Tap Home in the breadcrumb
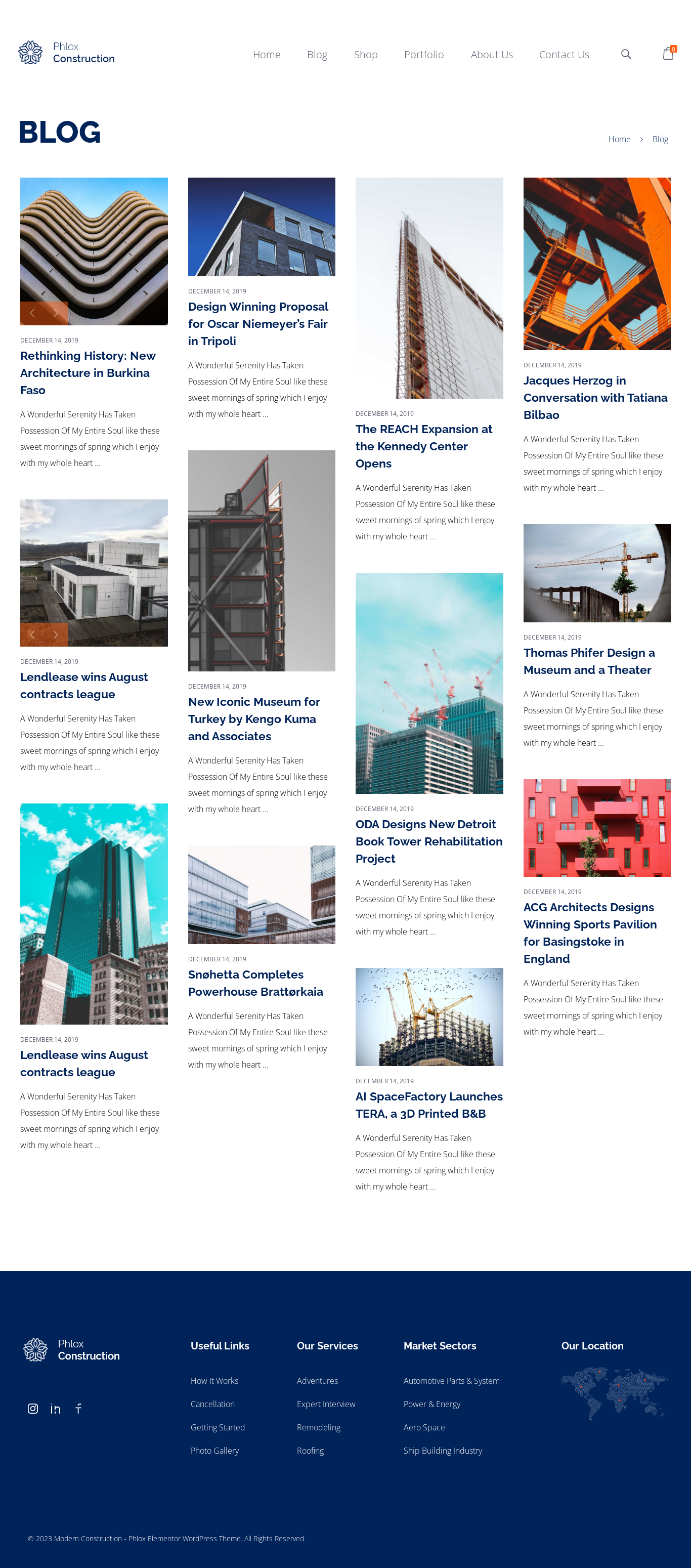The height and width of the screenshot is (1568, 691). (619, 139)
